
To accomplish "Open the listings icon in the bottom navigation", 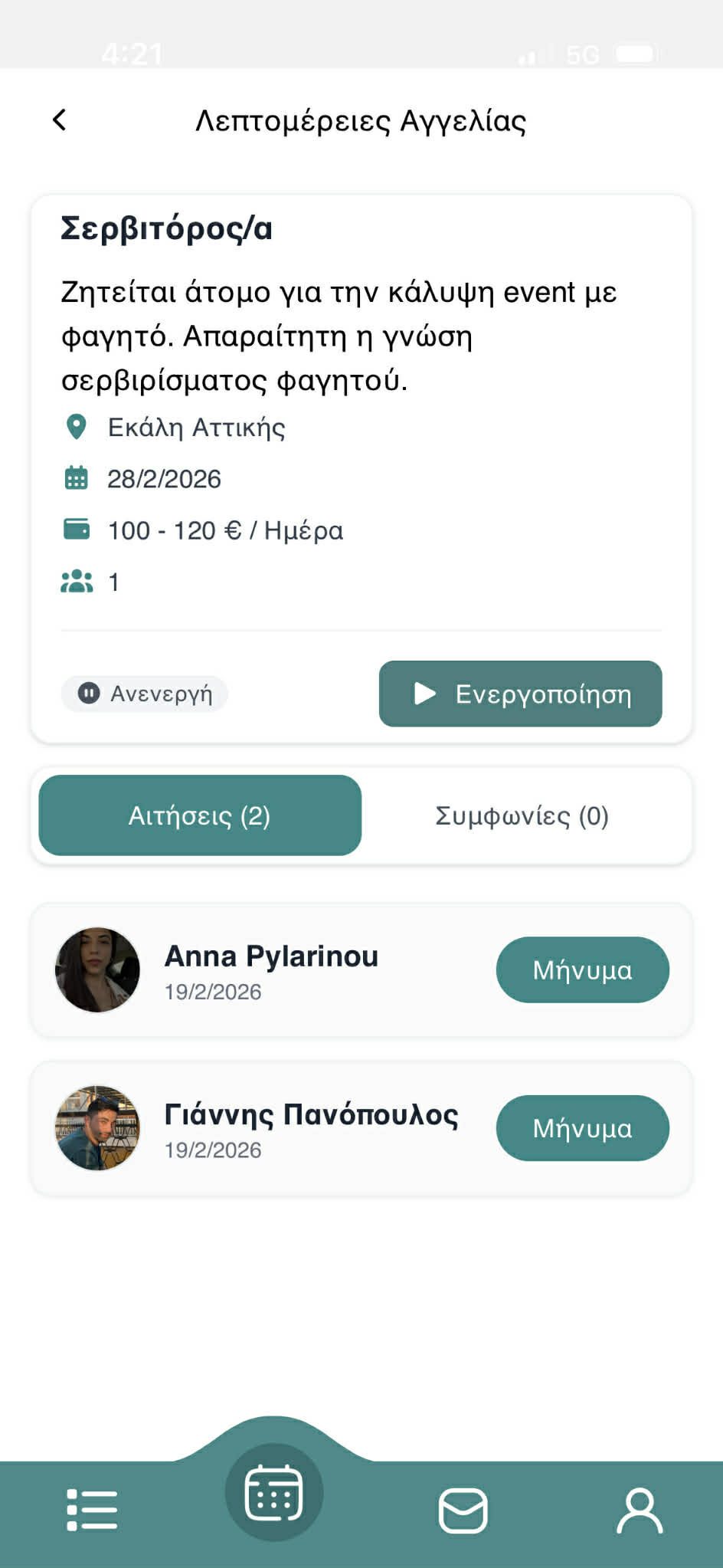I will pyautogui.click(x=90, y=1508).
